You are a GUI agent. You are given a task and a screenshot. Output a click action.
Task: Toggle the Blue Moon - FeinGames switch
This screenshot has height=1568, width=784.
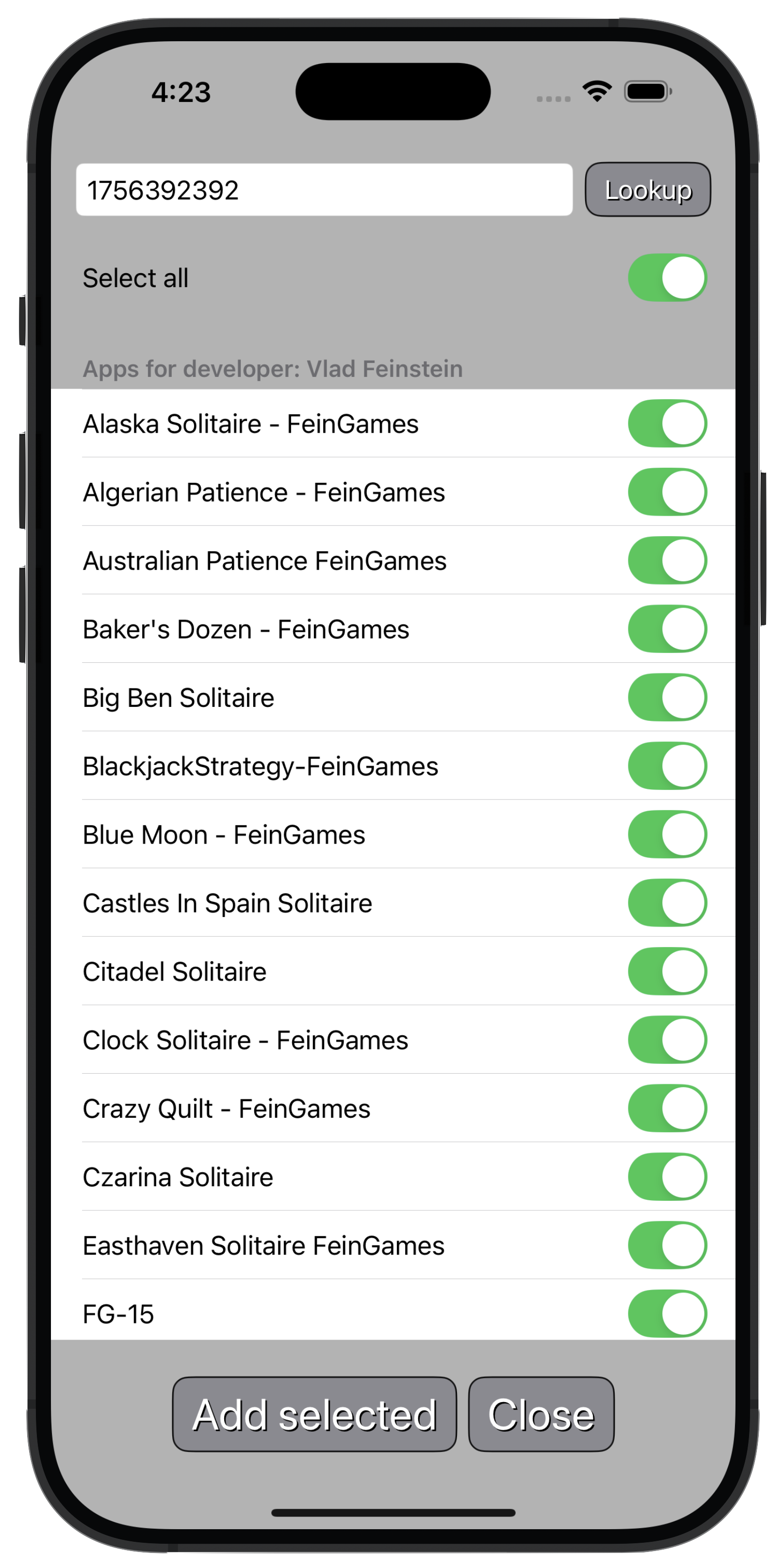tap(667, 834)
